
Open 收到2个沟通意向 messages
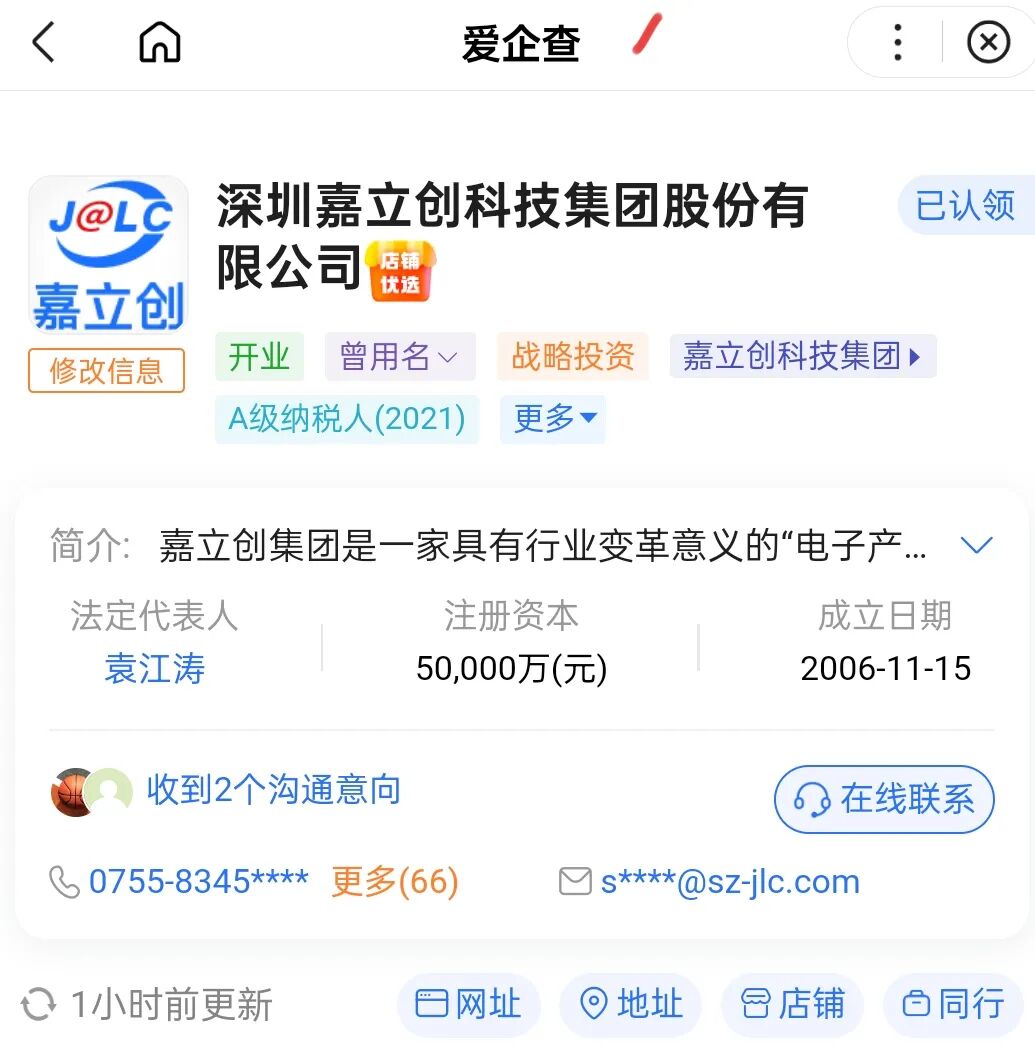273,791
